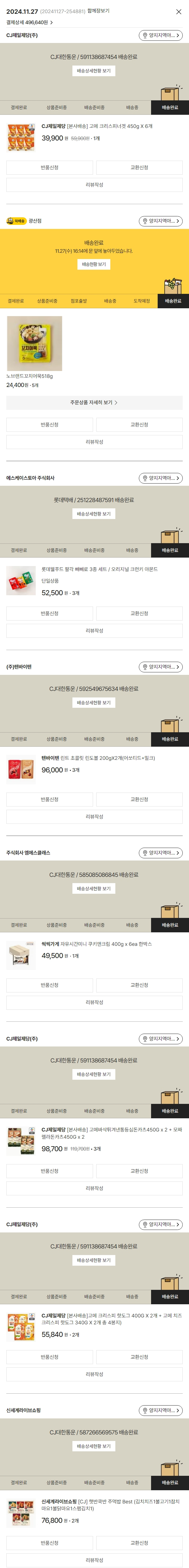Write a review for 롯데웰푸드 빼빼로 세트
The image size is (189, 1568).
(94, 631)
